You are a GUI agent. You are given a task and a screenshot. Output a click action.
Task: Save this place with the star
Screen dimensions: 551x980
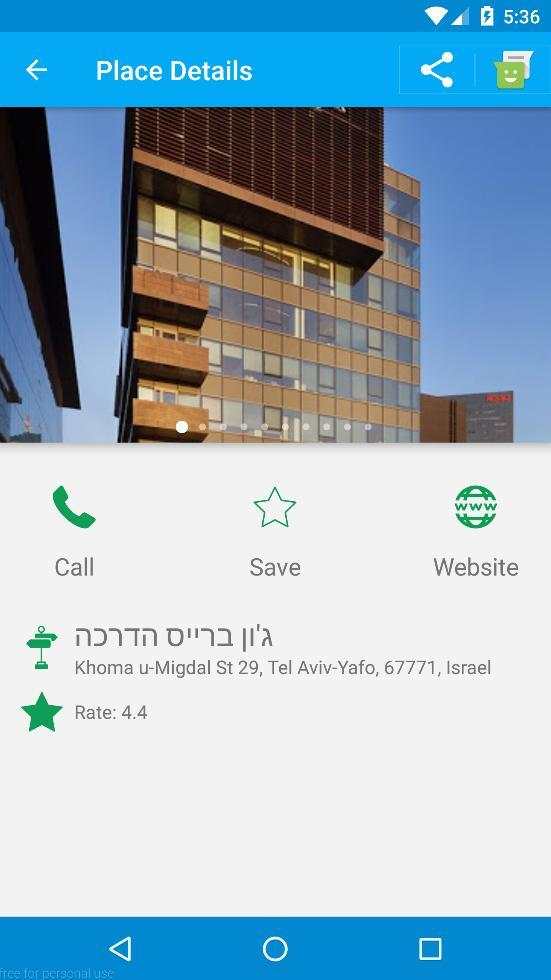(275, 531)
